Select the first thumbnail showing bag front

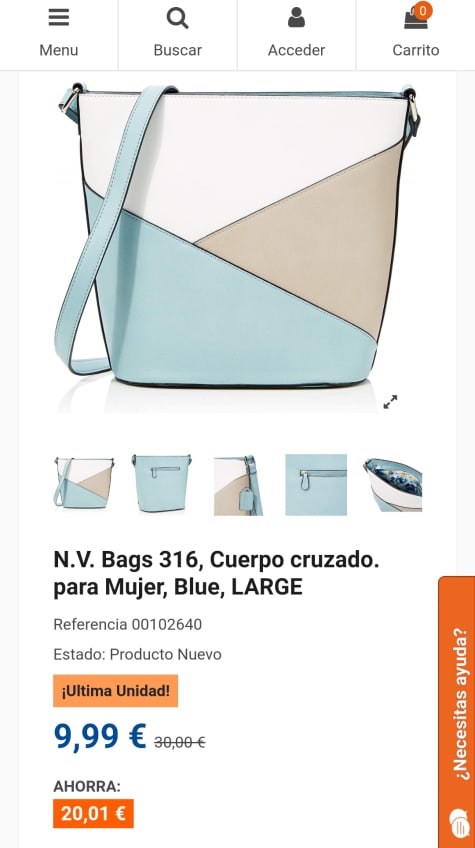[84, 485]
